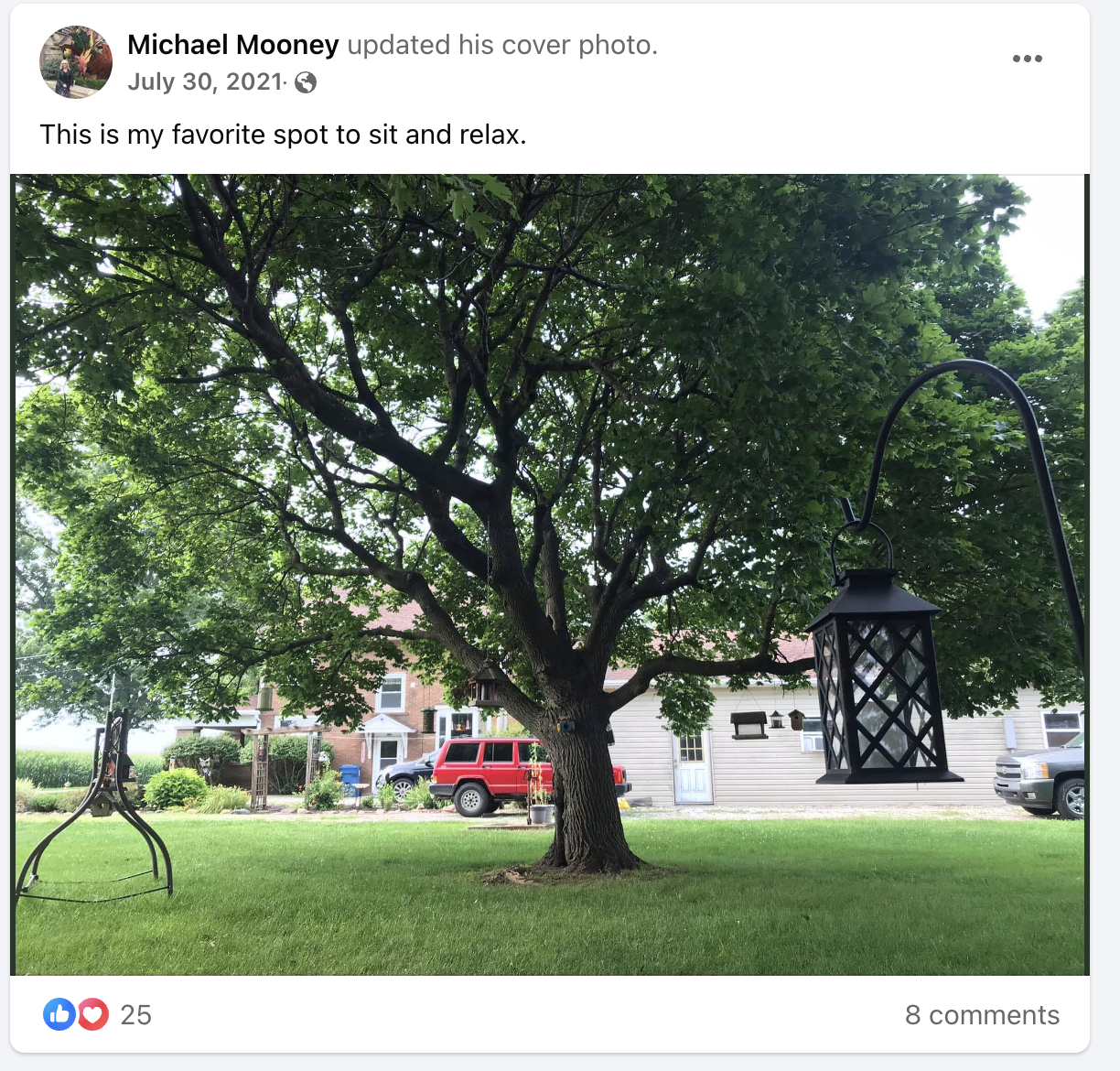Open the July 30, 2021 timestamp
1120x1071 pixels.
click(205, 82)
